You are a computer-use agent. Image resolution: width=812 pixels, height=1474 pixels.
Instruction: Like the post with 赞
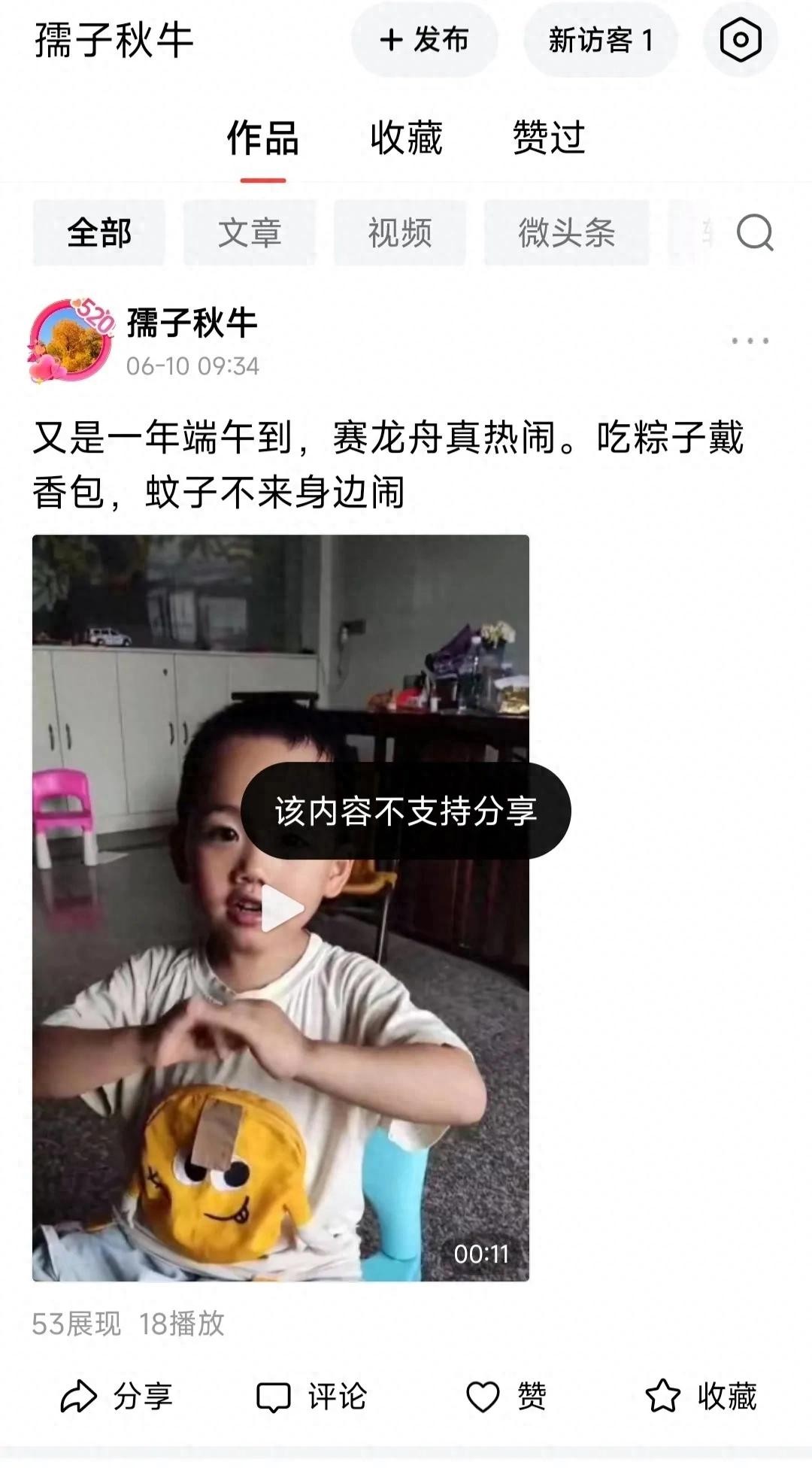[x=506, y=1397]
